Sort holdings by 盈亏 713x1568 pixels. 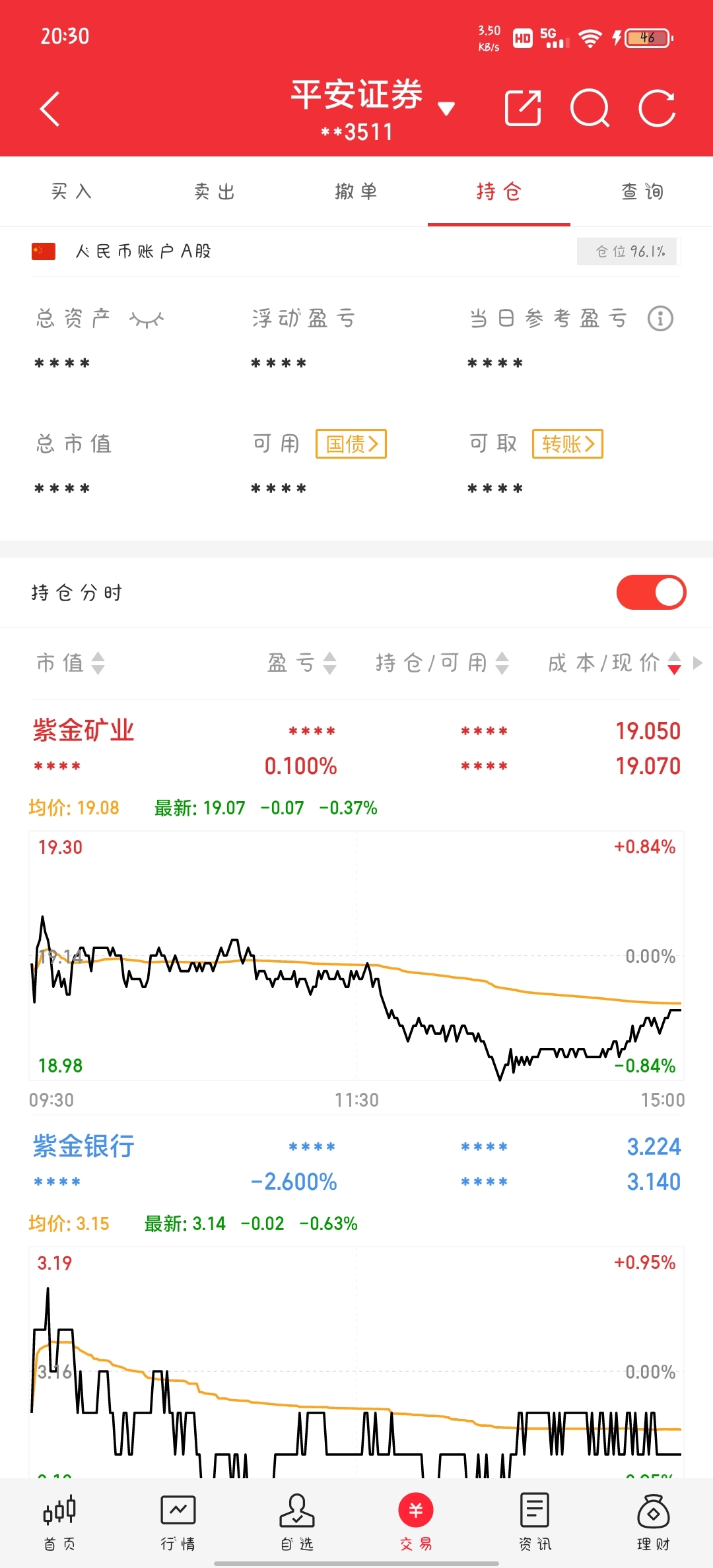click(x=302, y=663)
